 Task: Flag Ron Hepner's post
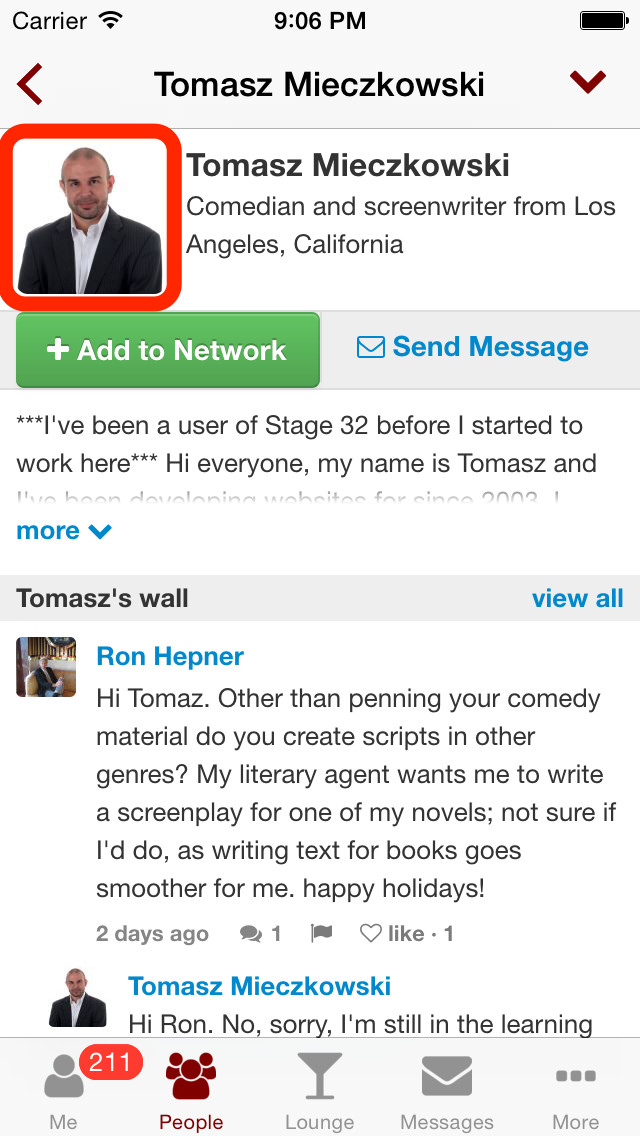(321, 933)
